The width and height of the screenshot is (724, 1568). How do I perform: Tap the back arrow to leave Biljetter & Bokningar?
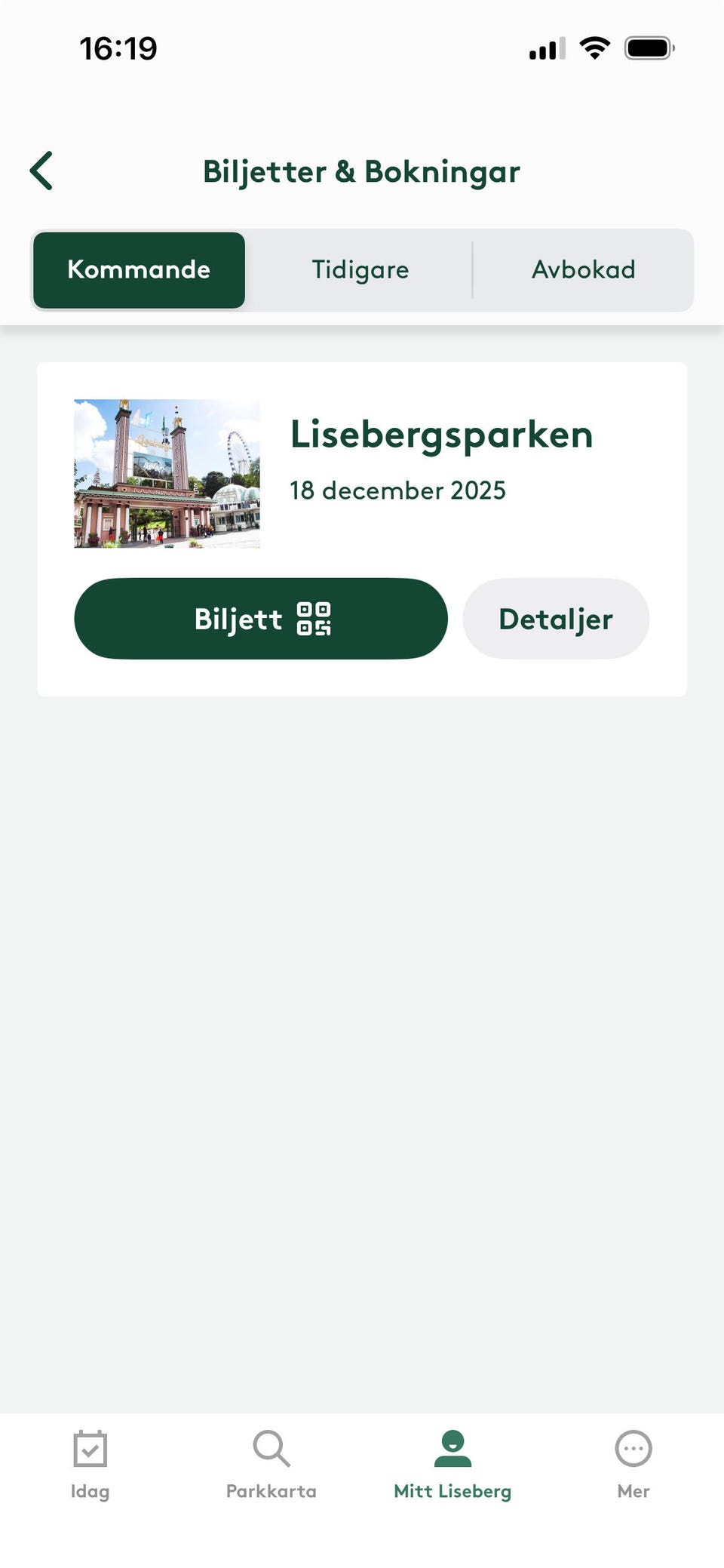41,171
